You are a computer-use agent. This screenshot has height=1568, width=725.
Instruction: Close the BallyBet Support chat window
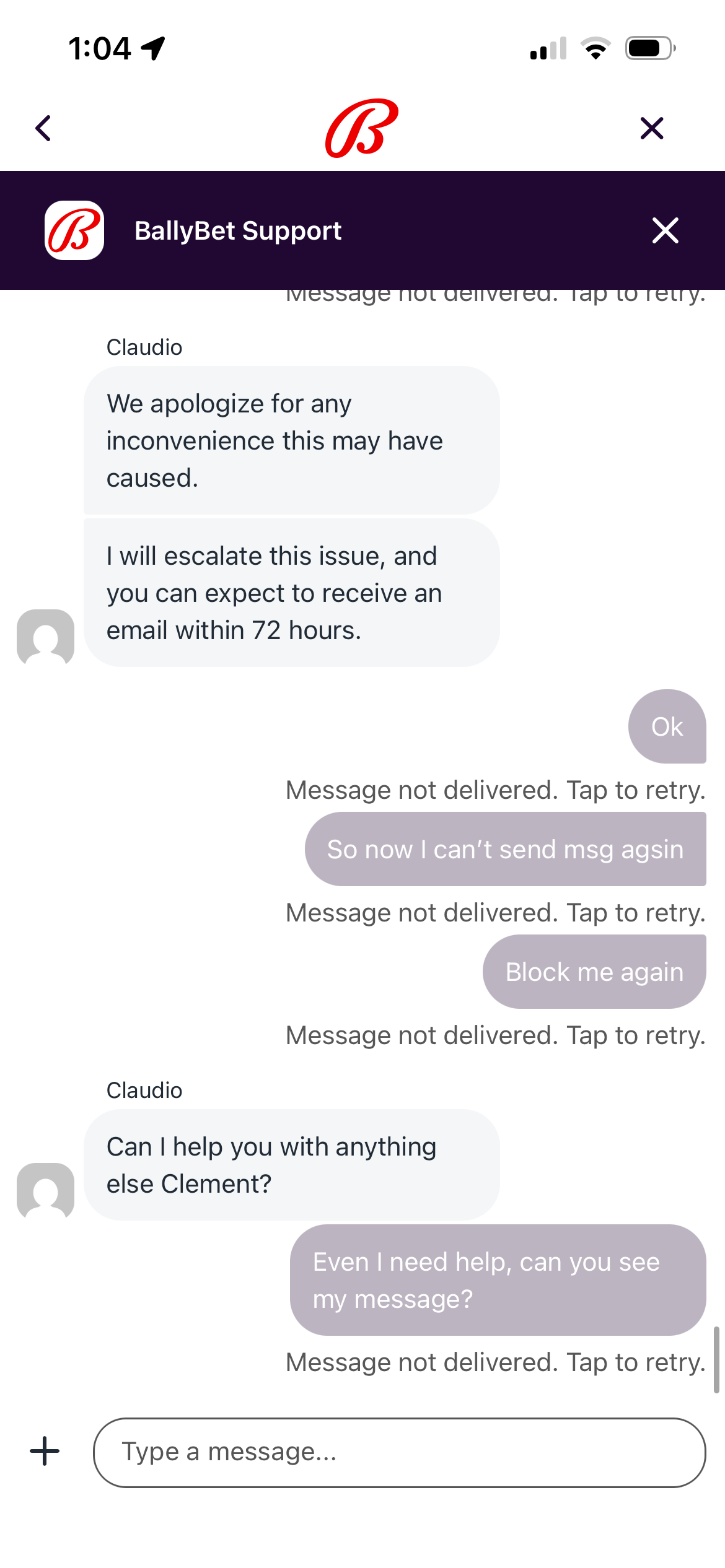point(666,230)
